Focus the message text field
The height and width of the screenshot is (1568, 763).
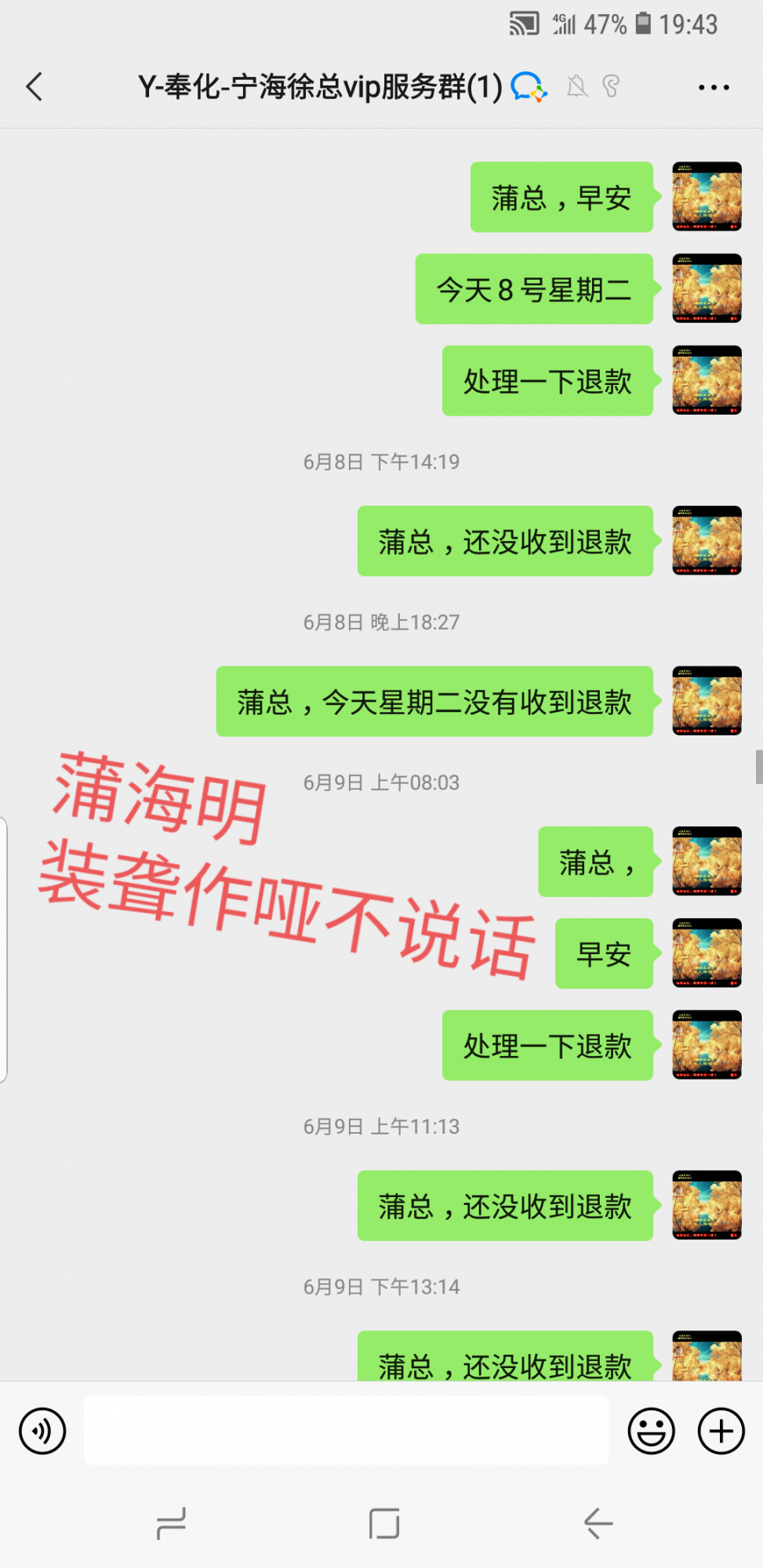346,1430
